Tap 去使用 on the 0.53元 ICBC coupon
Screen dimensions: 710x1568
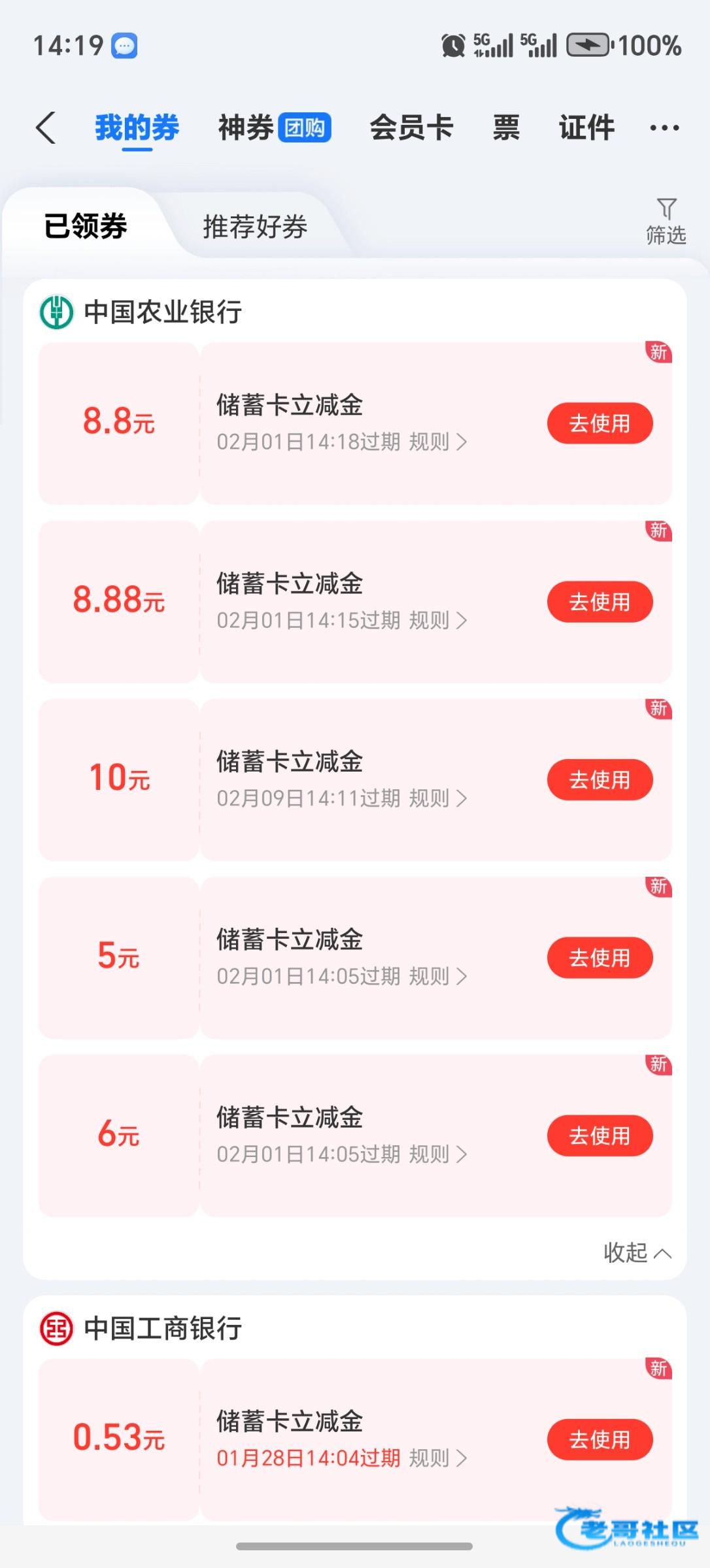coord(600,1439)
